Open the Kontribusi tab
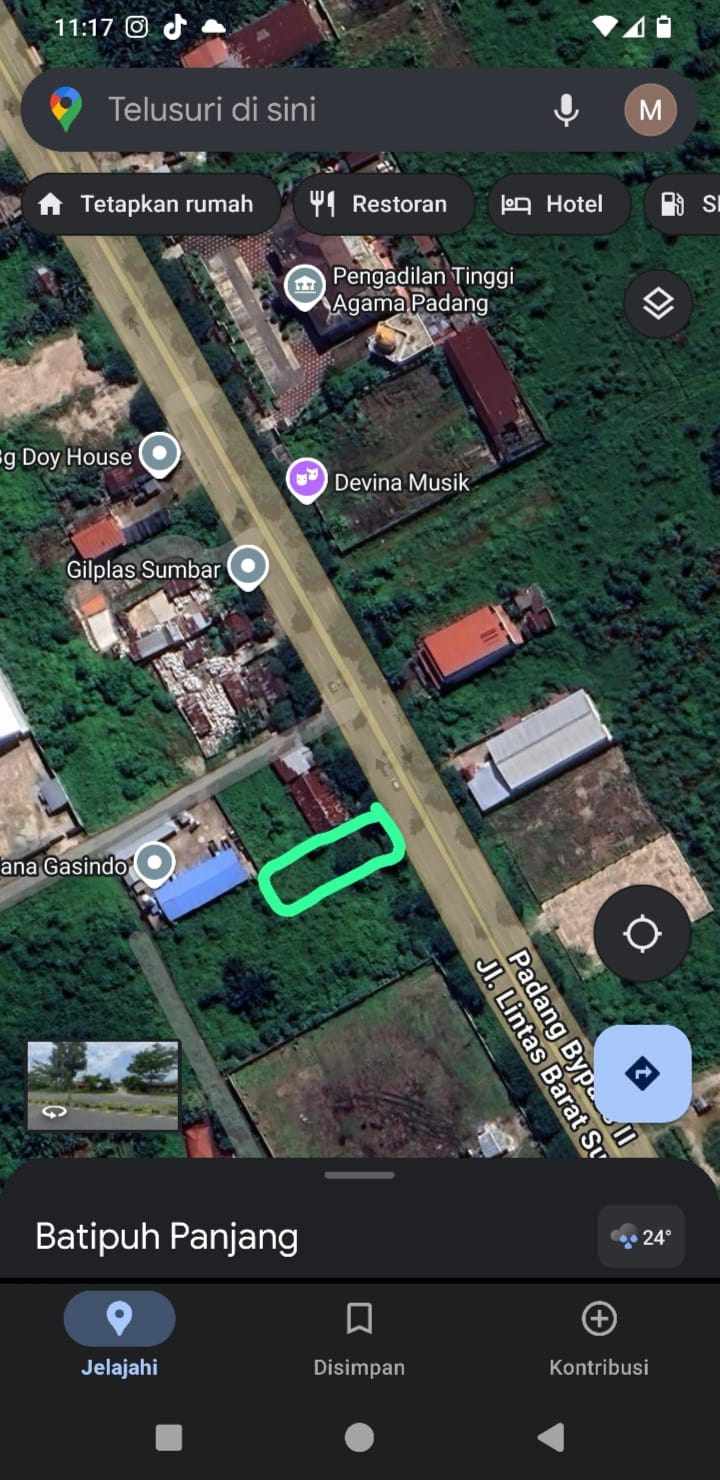Viewport: 720px width, 1480px height. pos(598,1335)
